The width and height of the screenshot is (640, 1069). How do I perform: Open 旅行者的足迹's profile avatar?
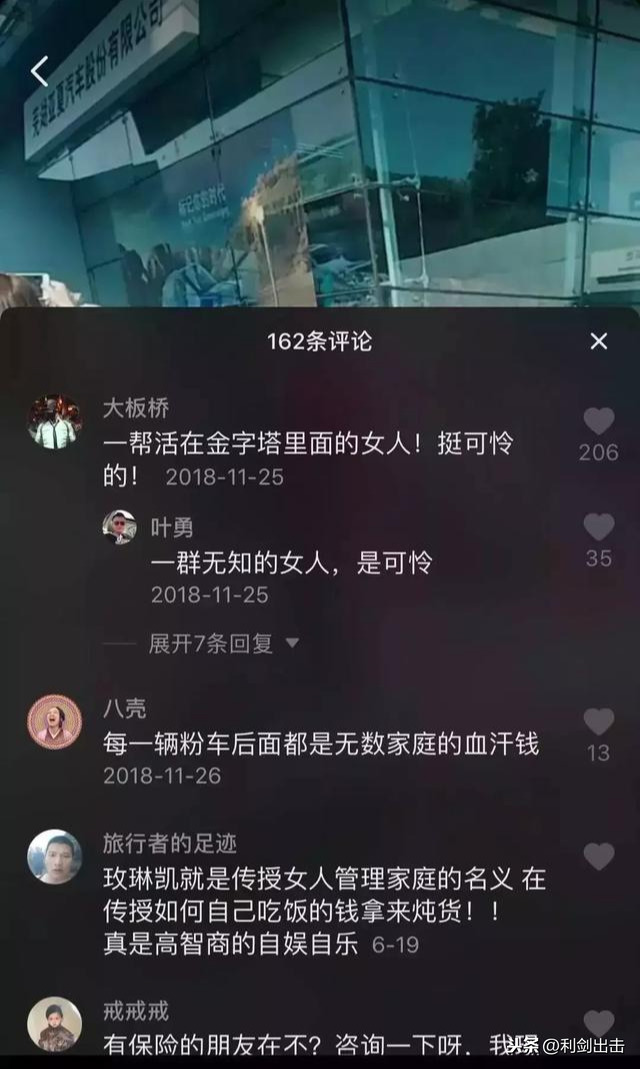[x=54, y=856]
